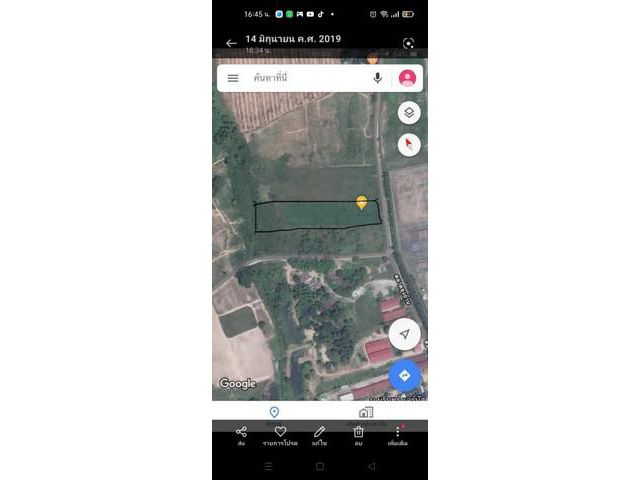Open the More options menu

coord(397,433)
